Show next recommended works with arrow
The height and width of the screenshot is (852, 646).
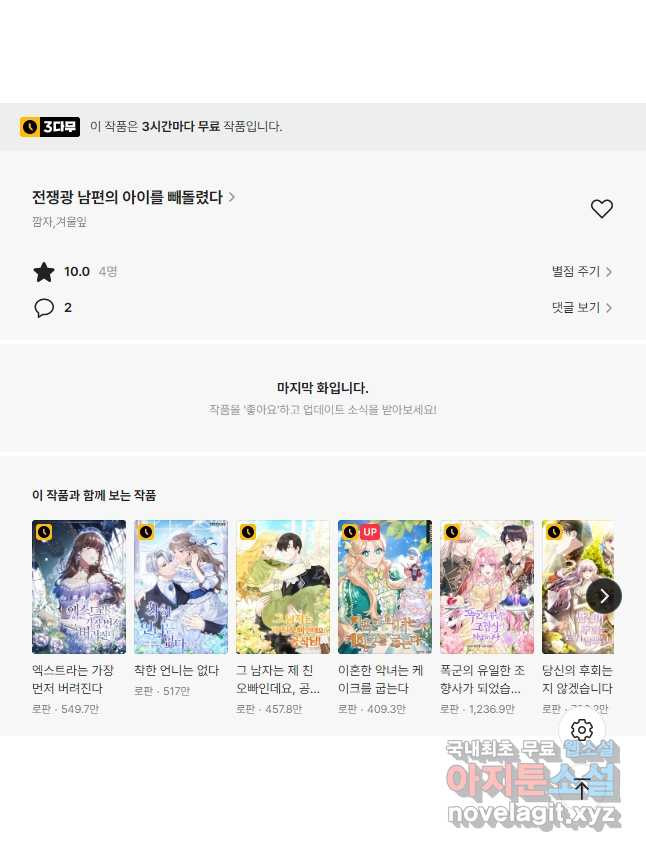604,596
